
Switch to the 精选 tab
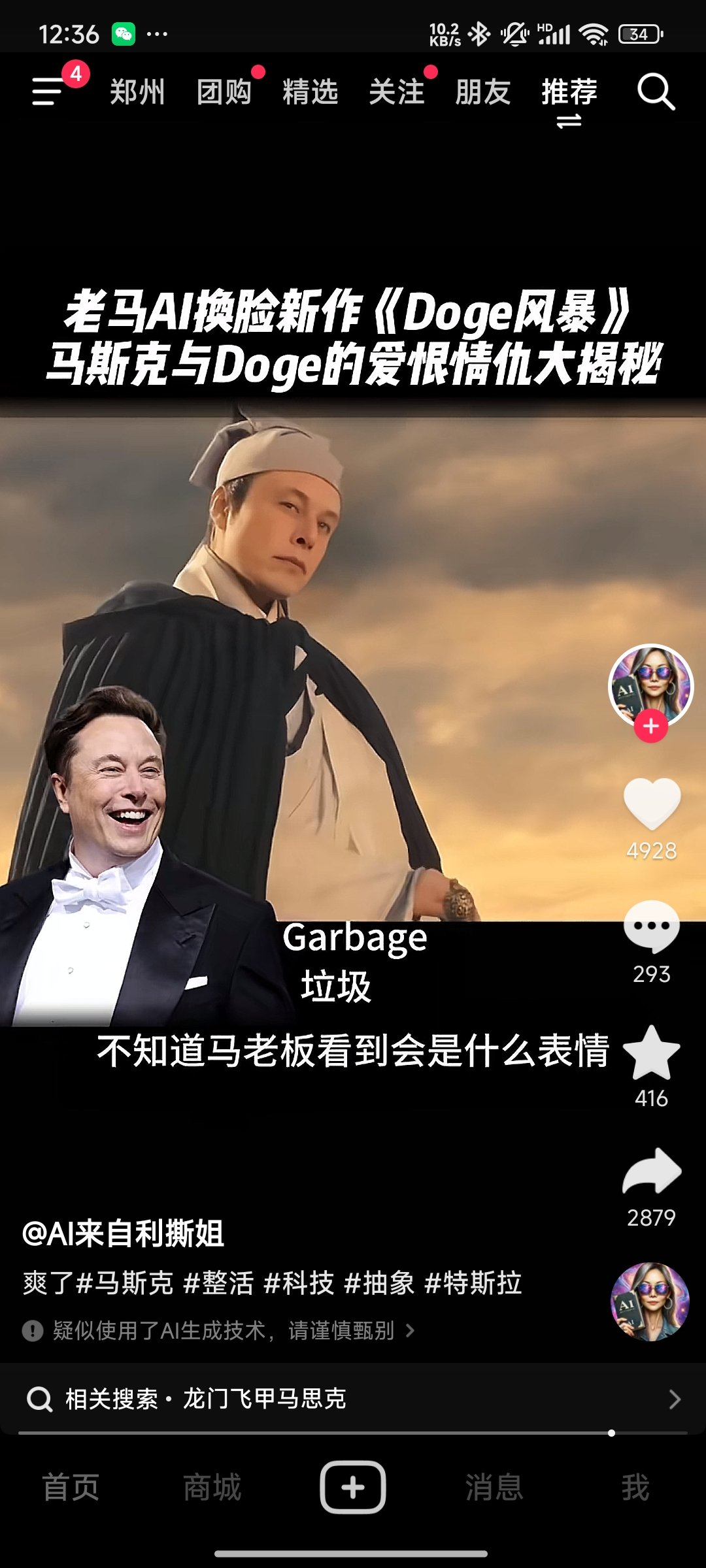pyautogui.click(x=311, y=91)
